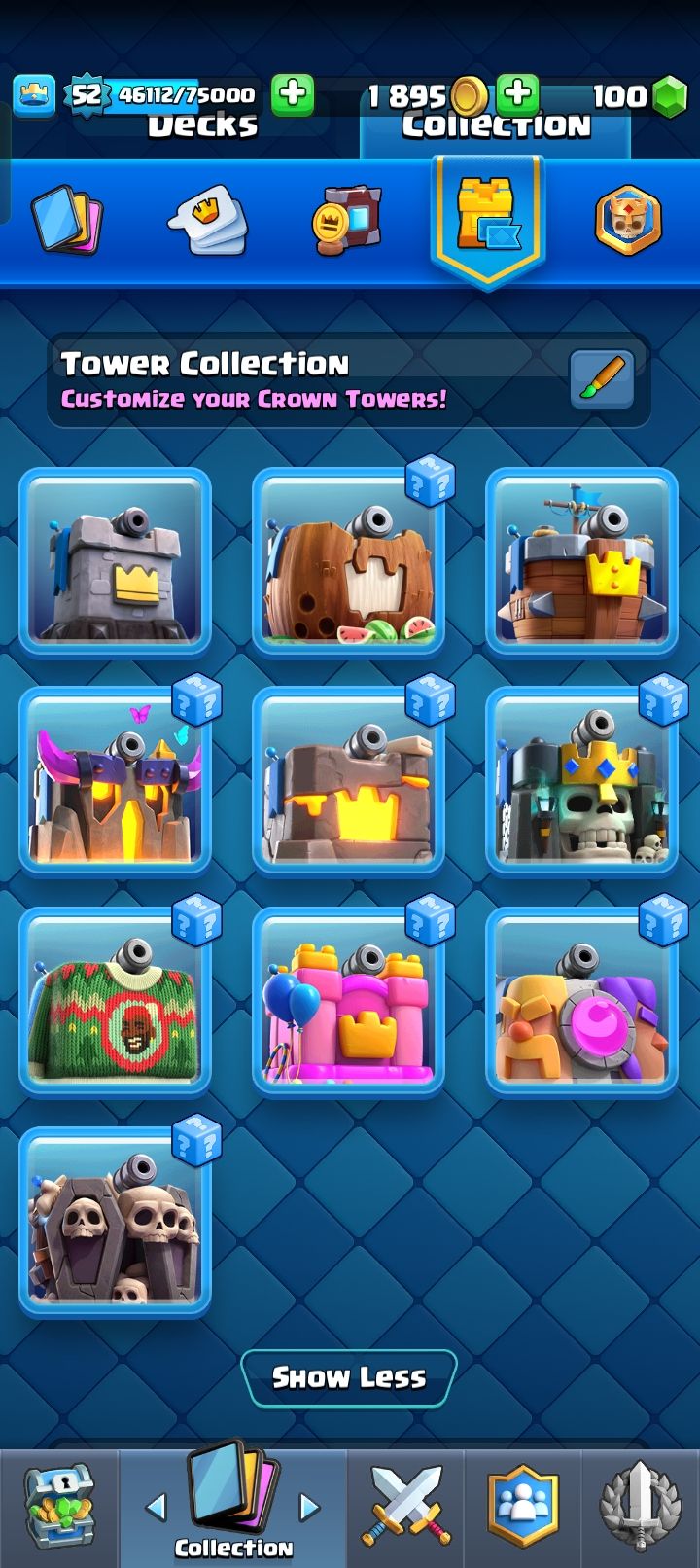Go to the chest shop tab

tap(59, 1506)
